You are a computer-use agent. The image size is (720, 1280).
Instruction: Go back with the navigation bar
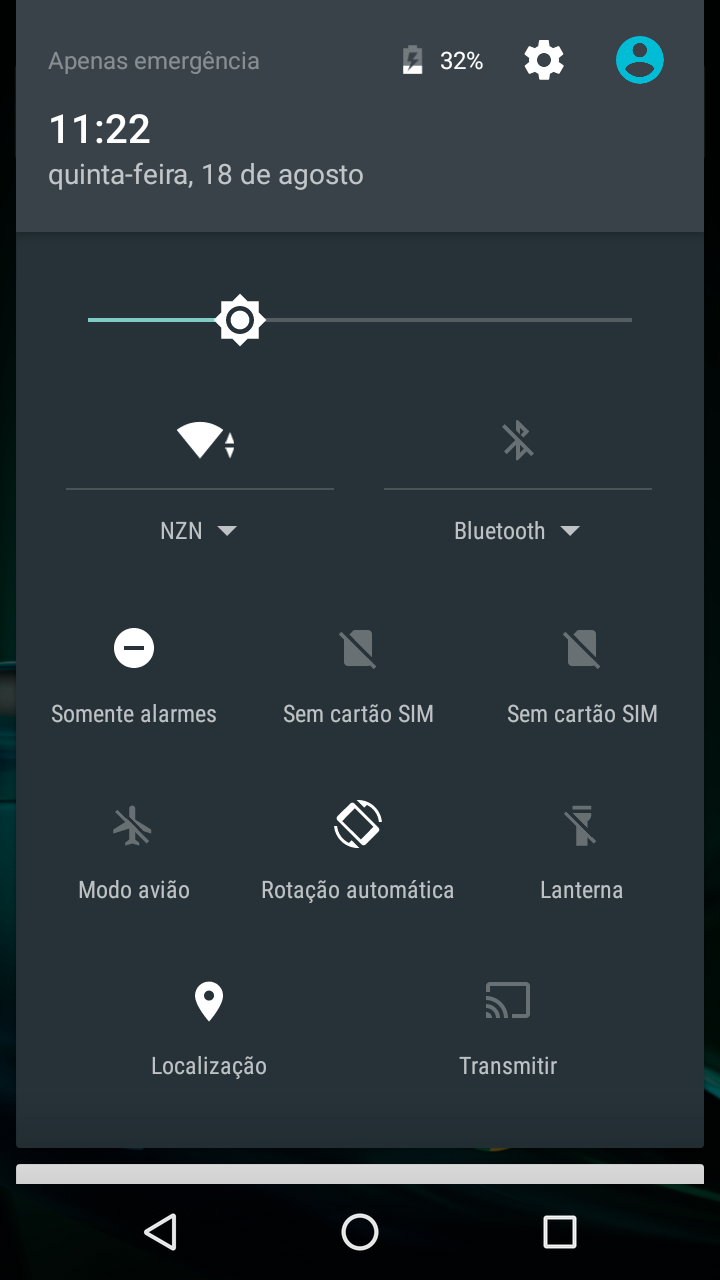pos(160,1232)
